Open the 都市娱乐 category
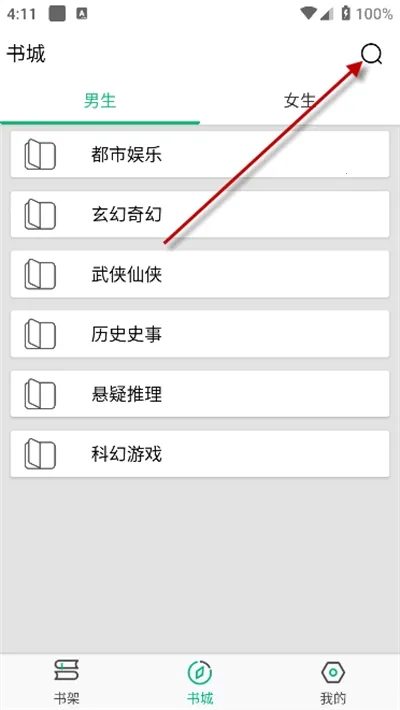This screenshot has height=710, width=400. [x=200, y=154]
